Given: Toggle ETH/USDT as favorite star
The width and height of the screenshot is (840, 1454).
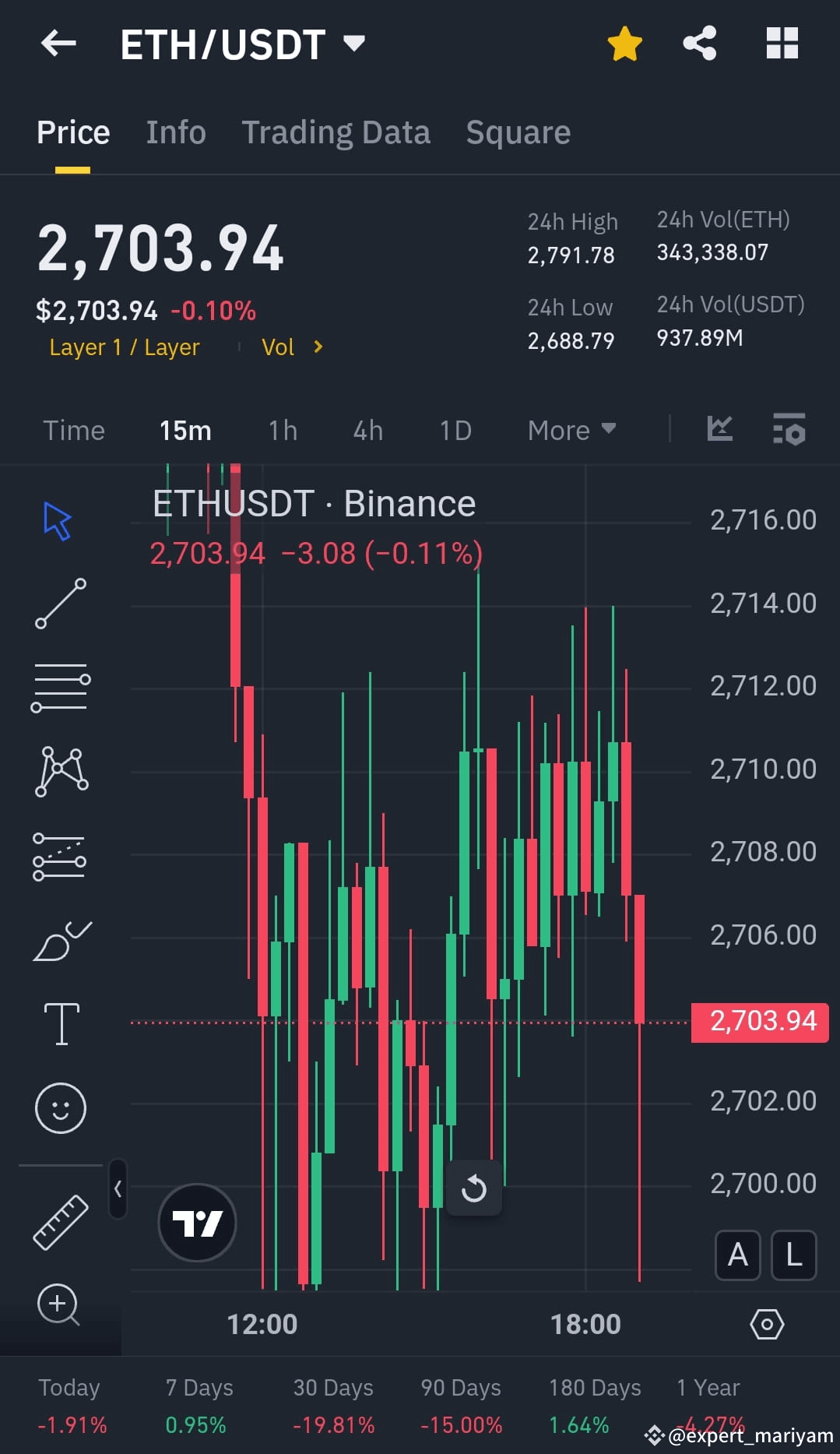Looking at the screenshot, I should click(x=624, y=44).
